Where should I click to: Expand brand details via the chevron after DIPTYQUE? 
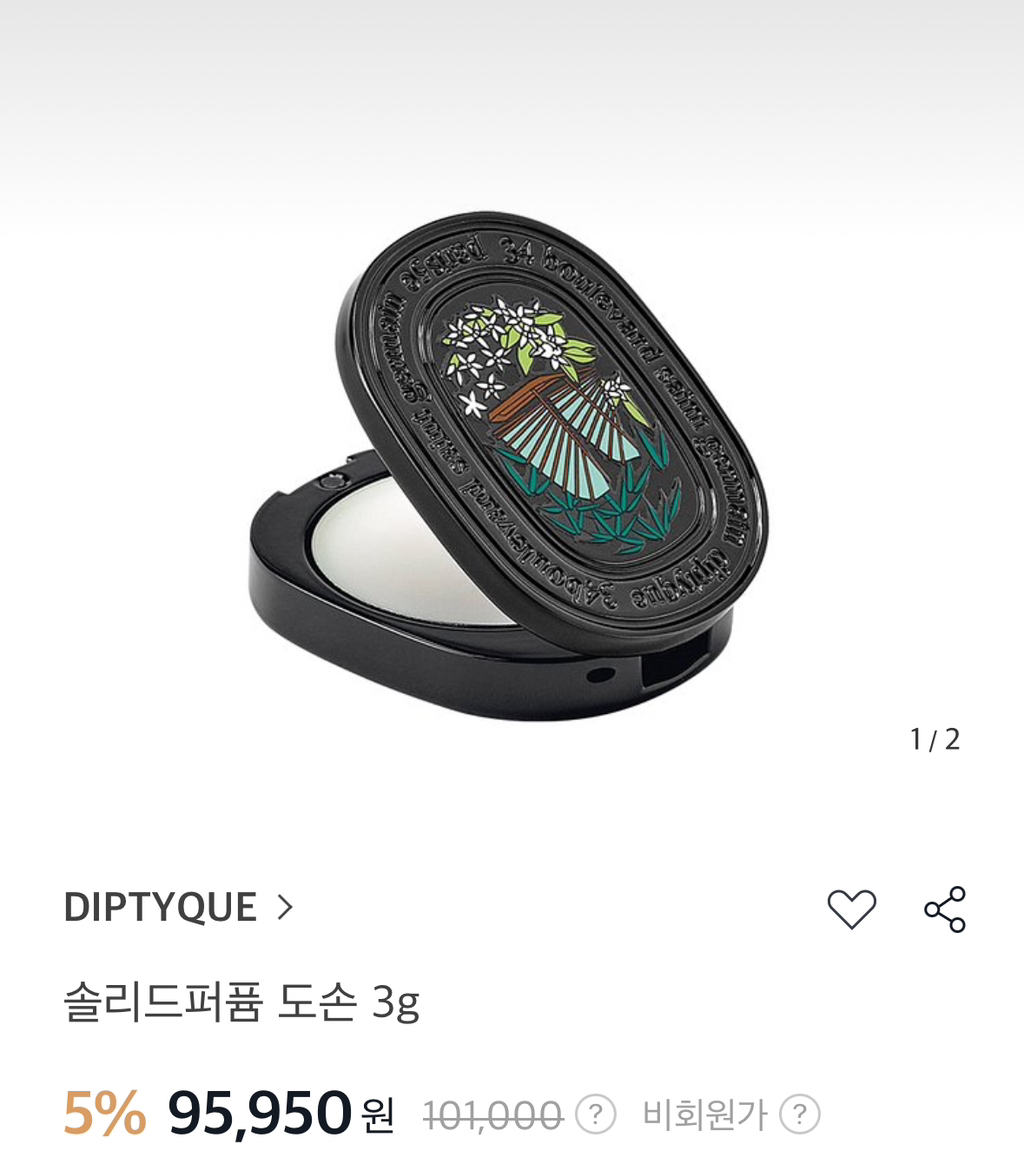coord(289,907)
